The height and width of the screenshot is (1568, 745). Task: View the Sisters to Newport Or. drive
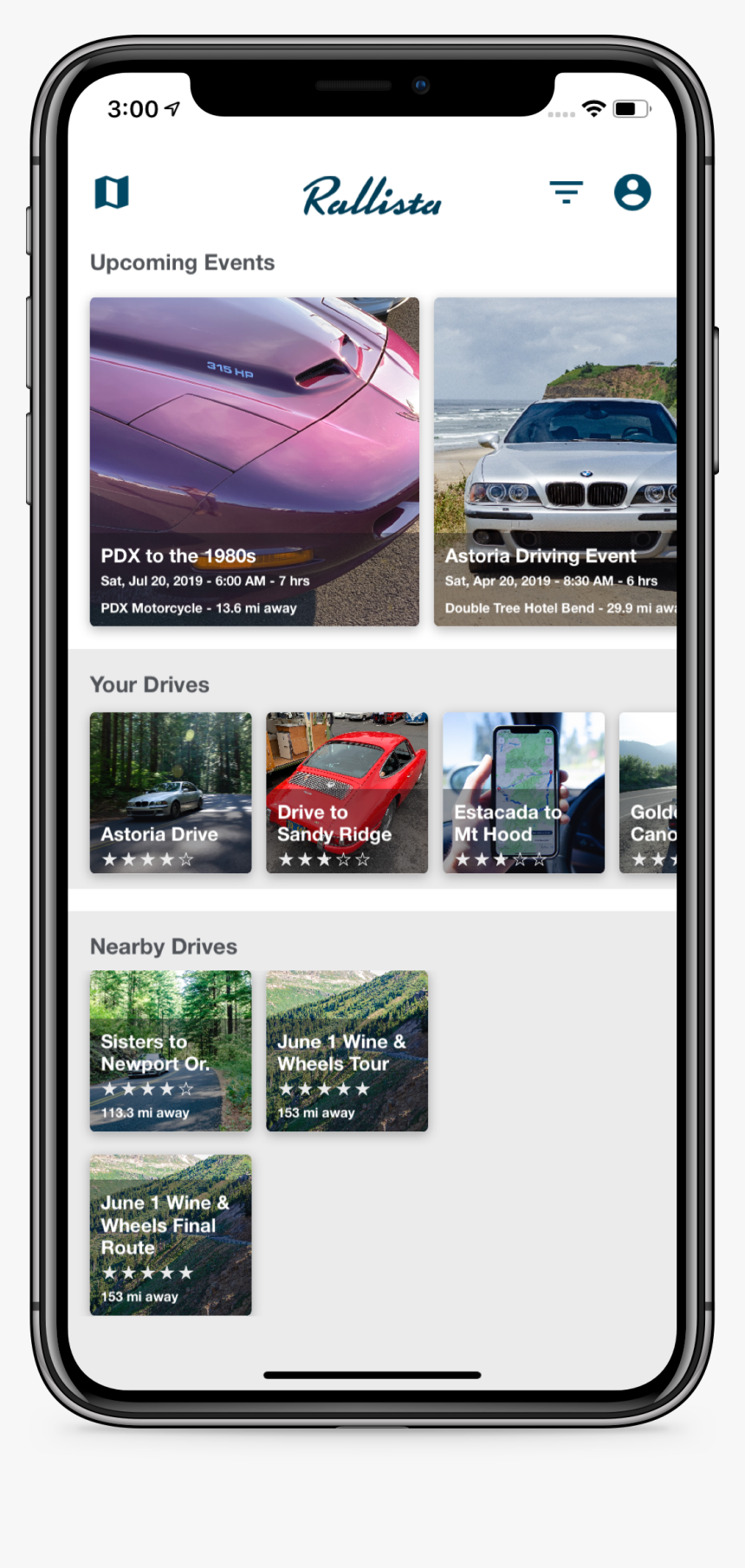click(171, 1050)
